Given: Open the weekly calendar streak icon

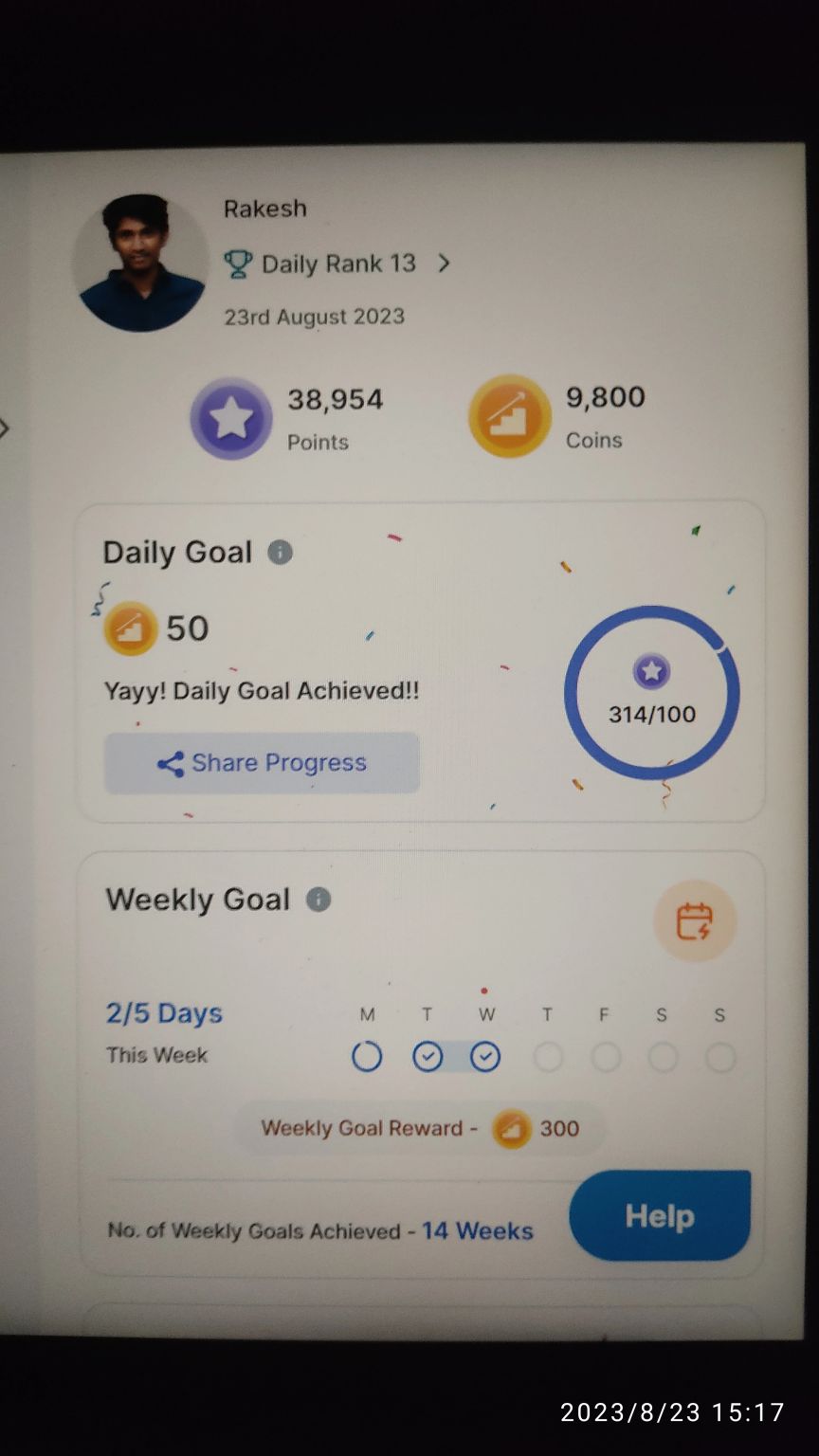Looking at the screenshot, I should point(695,921).
